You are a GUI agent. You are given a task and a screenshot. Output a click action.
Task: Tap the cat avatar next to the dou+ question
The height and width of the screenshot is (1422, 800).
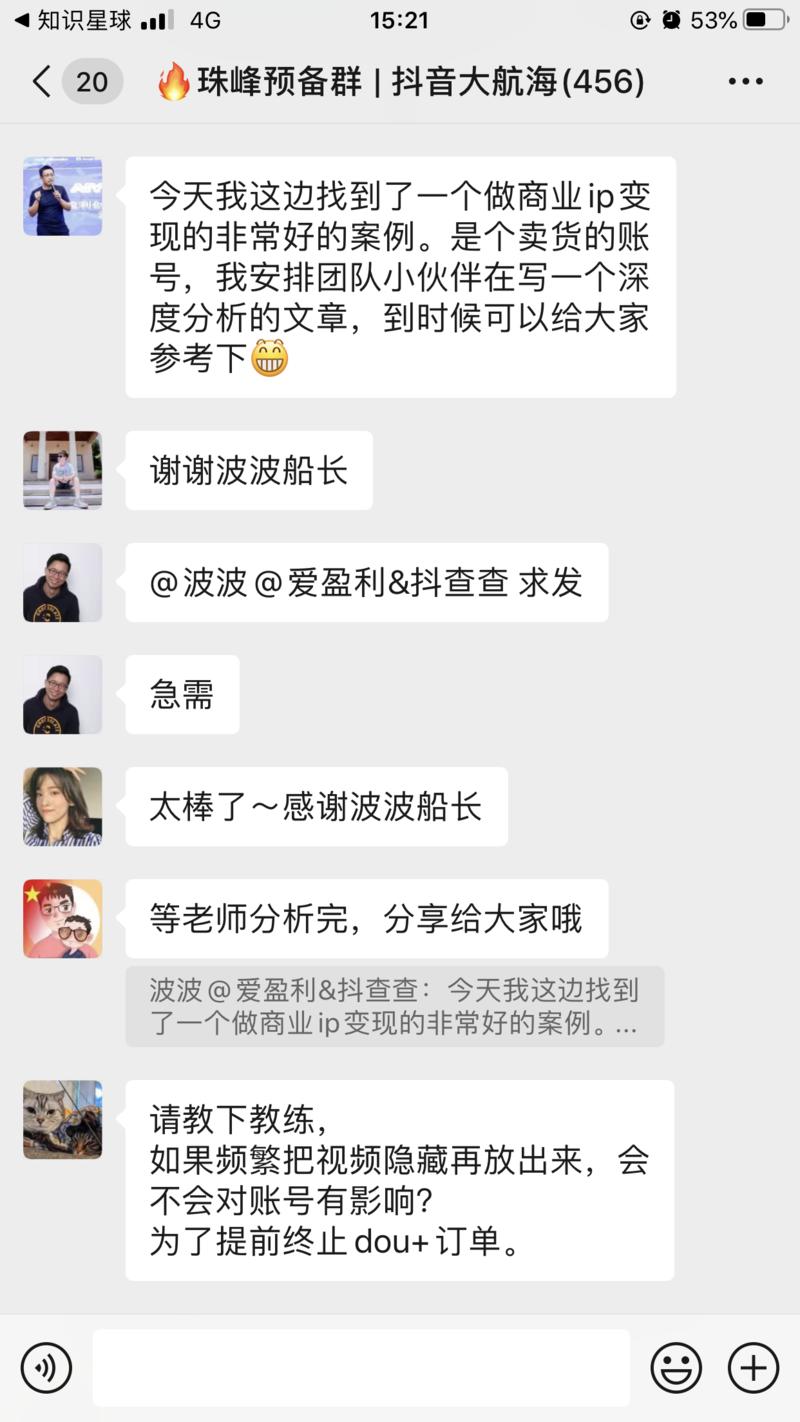62,1120
